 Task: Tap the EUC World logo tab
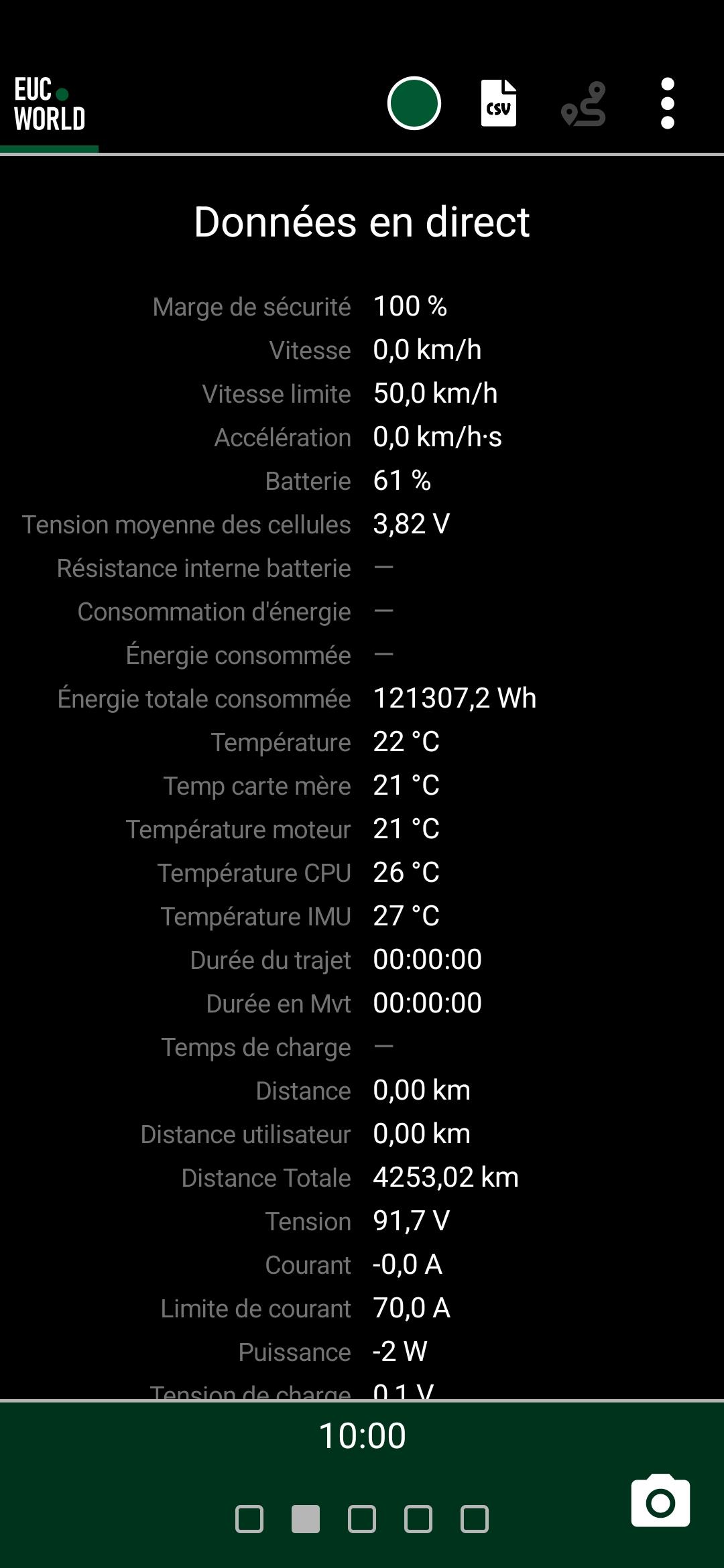[50, 104]
